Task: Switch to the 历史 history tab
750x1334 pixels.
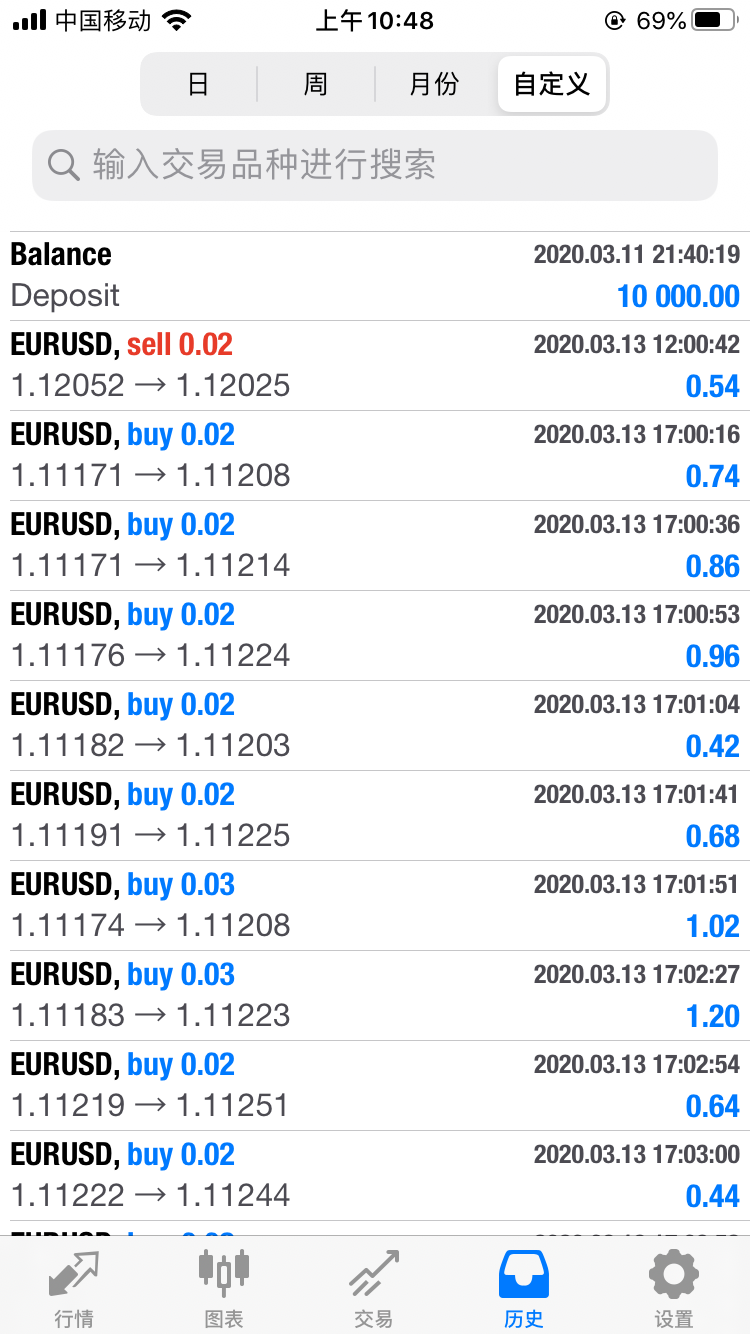Action: tap(524, 1288)
